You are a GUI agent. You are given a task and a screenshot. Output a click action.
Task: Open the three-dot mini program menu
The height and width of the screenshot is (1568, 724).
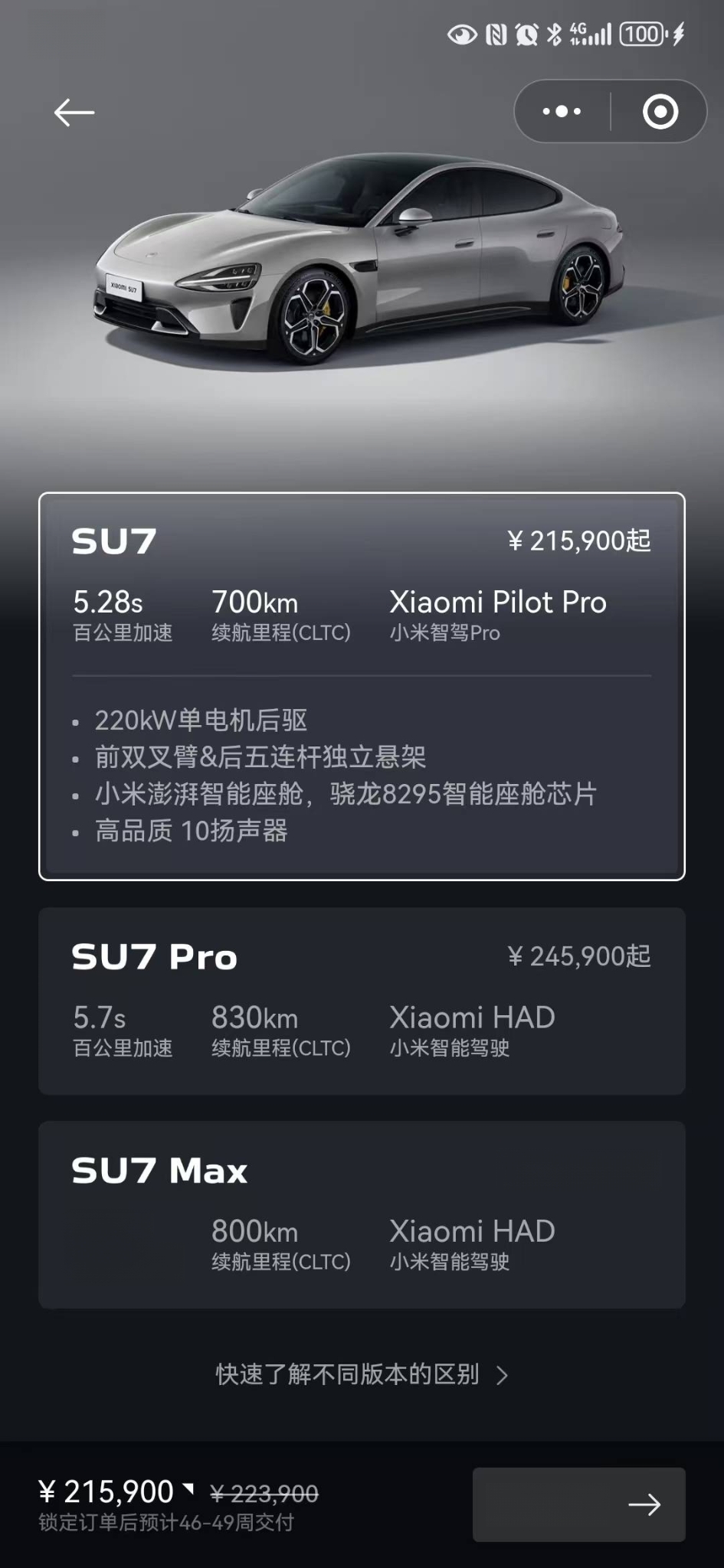(x=562, y=112)
